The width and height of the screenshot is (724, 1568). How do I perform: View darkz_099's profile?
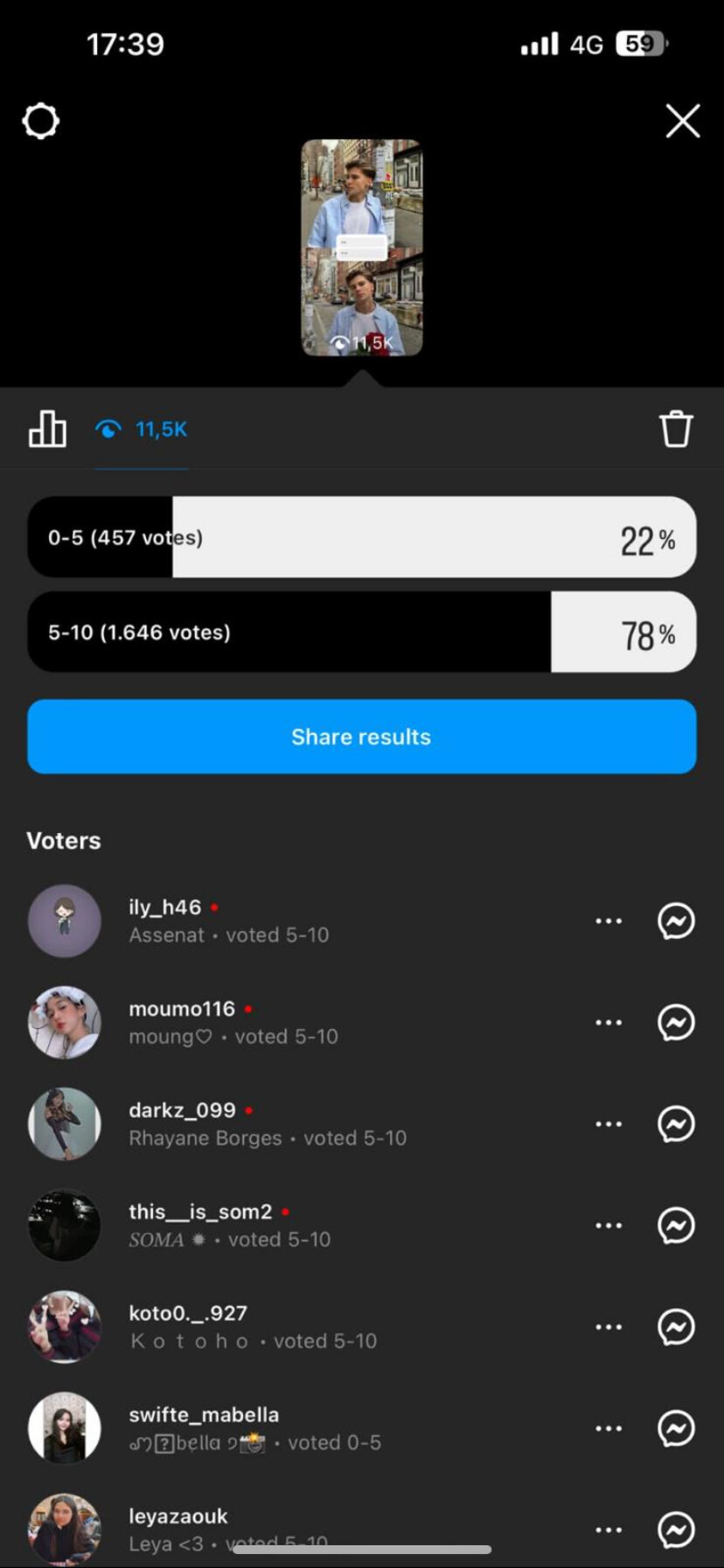[182, 1110]
